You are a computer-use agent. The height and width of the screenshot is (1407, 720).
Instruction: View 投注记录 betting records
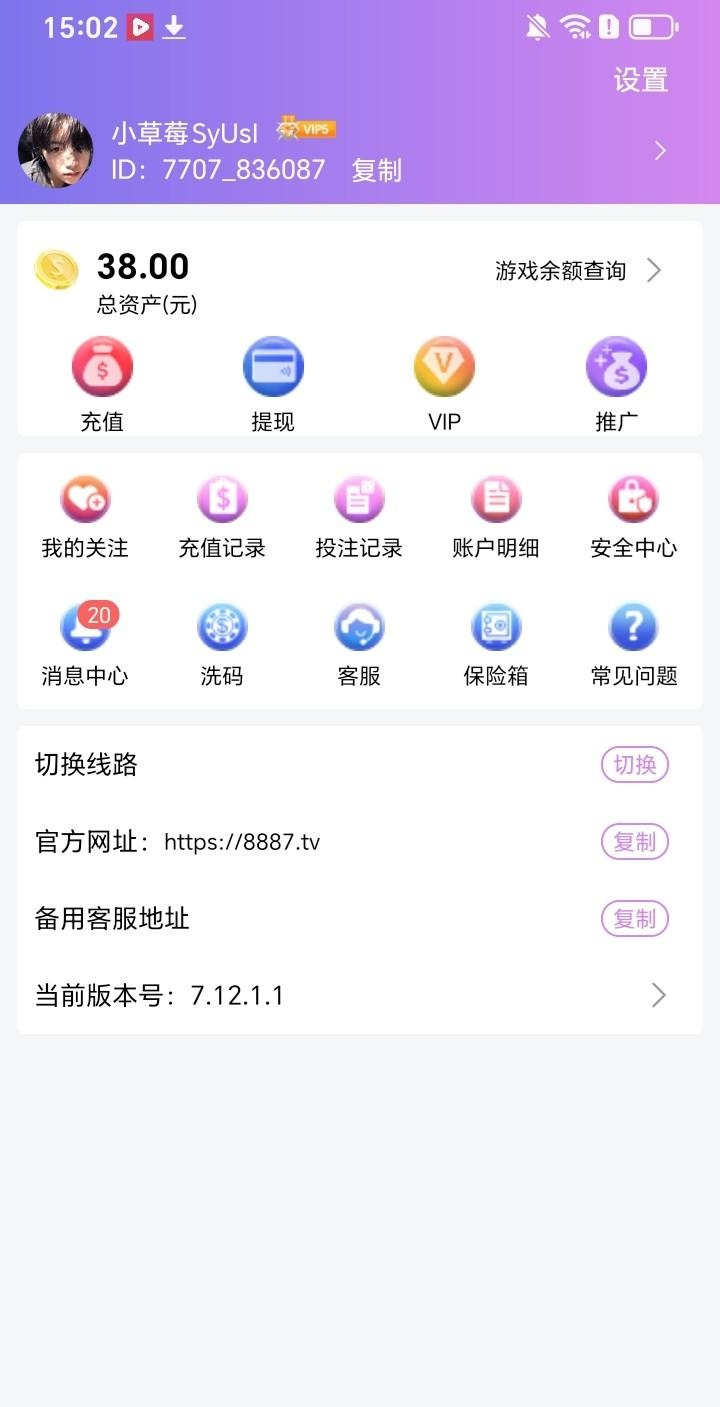tap(359, 517)
